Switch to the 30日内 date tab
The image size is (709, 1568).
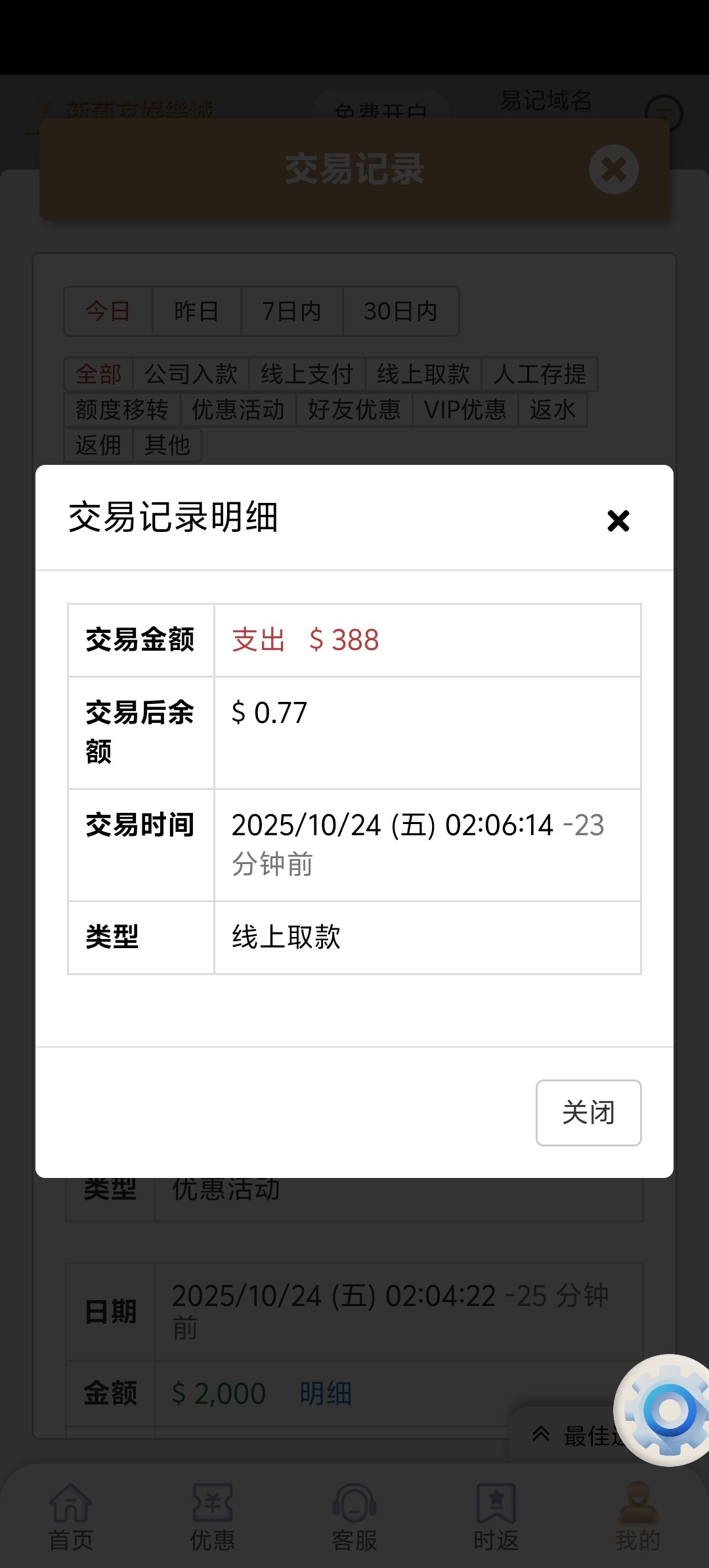click(x=400, y=311)
